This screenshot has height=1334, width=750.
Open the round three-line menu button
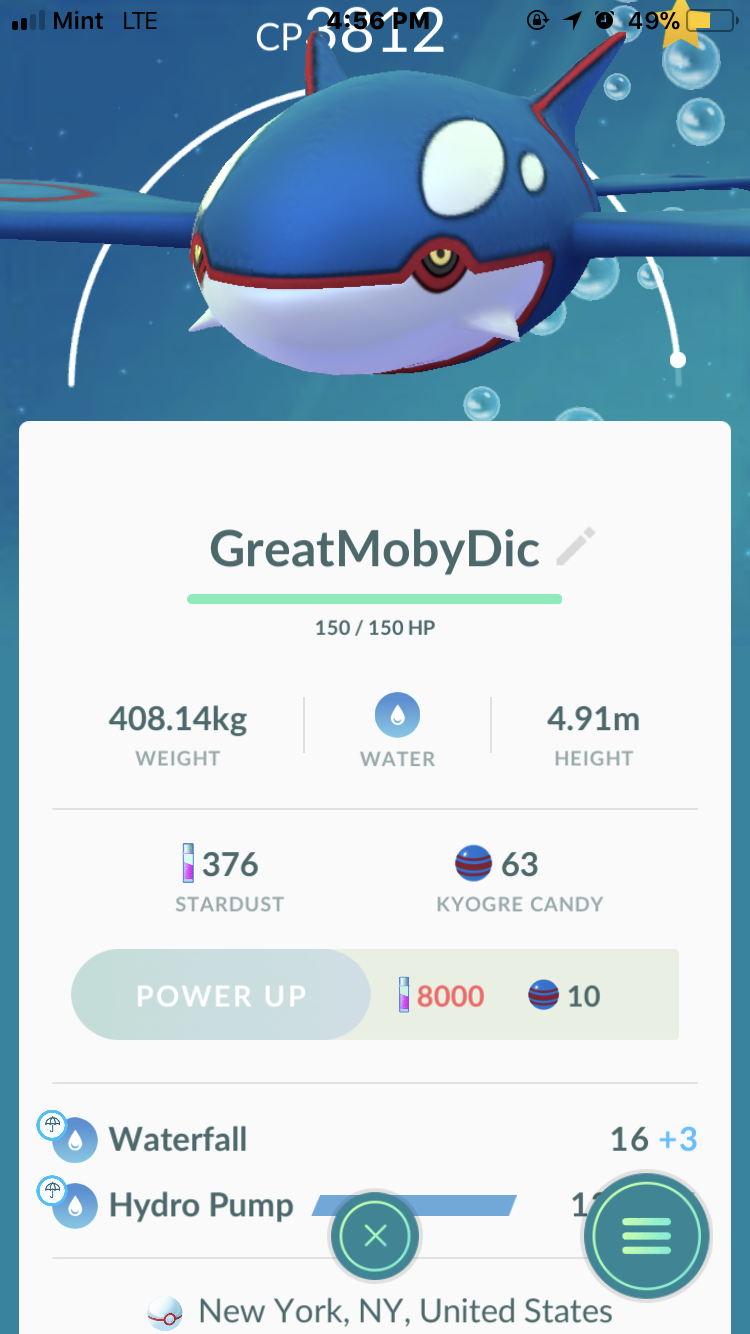pos(647,1236)
